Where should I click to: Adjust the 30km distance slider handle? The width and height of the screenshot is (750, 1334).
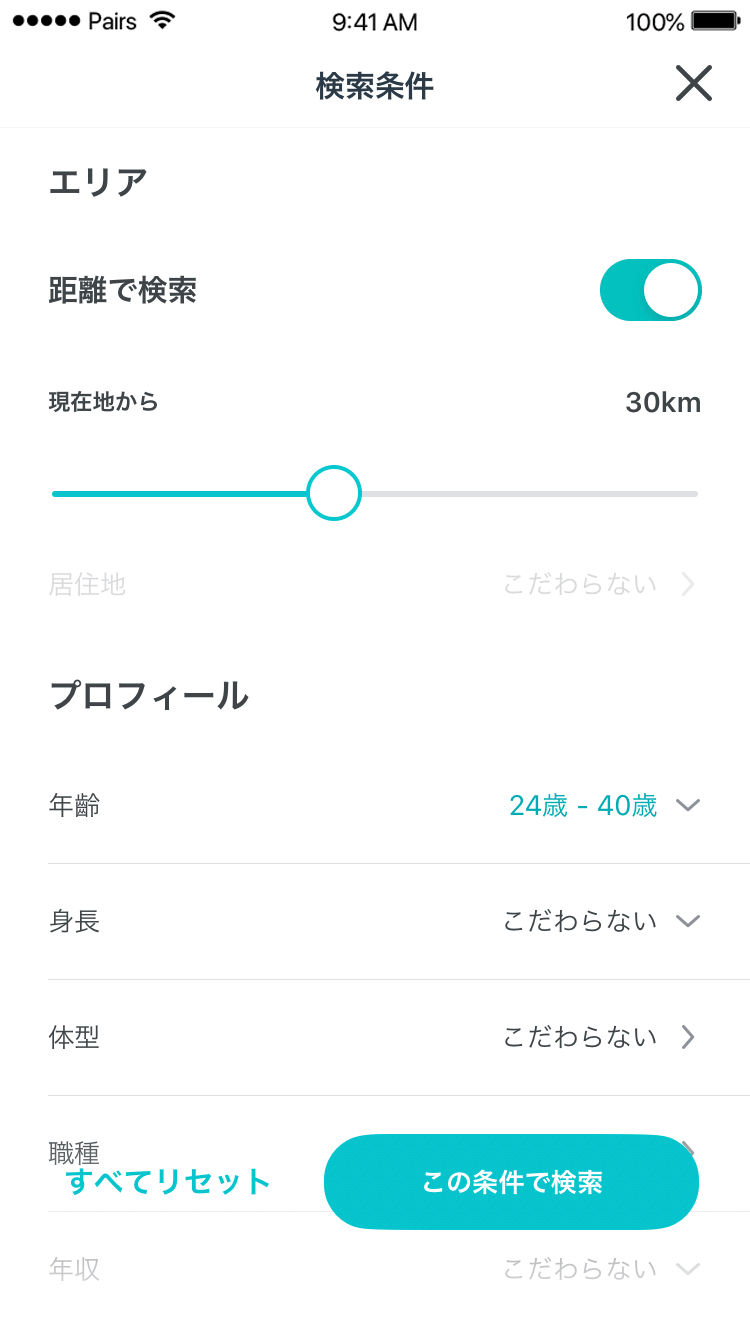pos(333,492)
